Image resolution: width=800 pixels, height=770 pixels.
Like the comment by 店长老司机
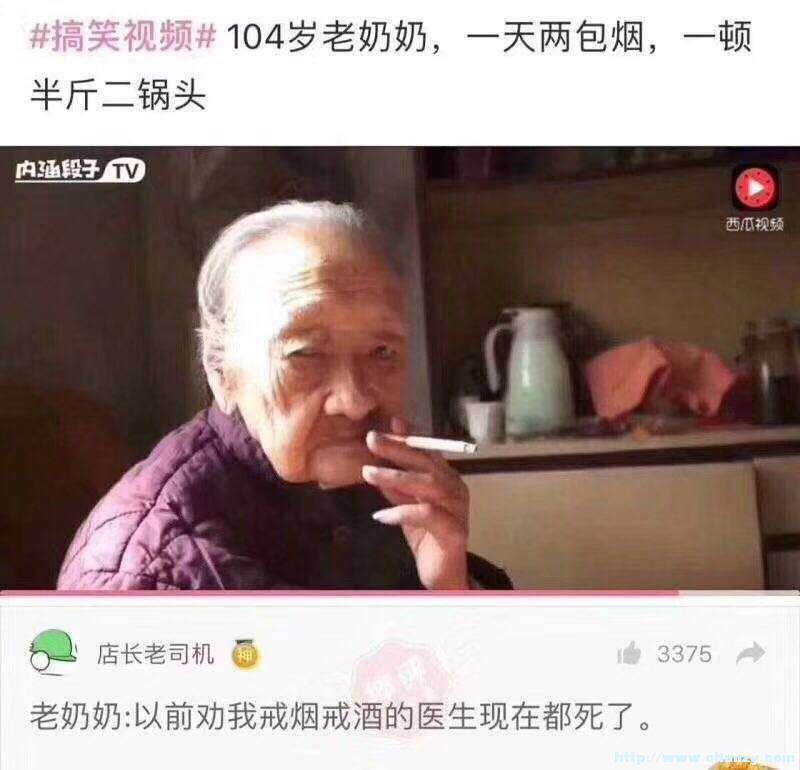pyautogui.click(x=630, y=654)
